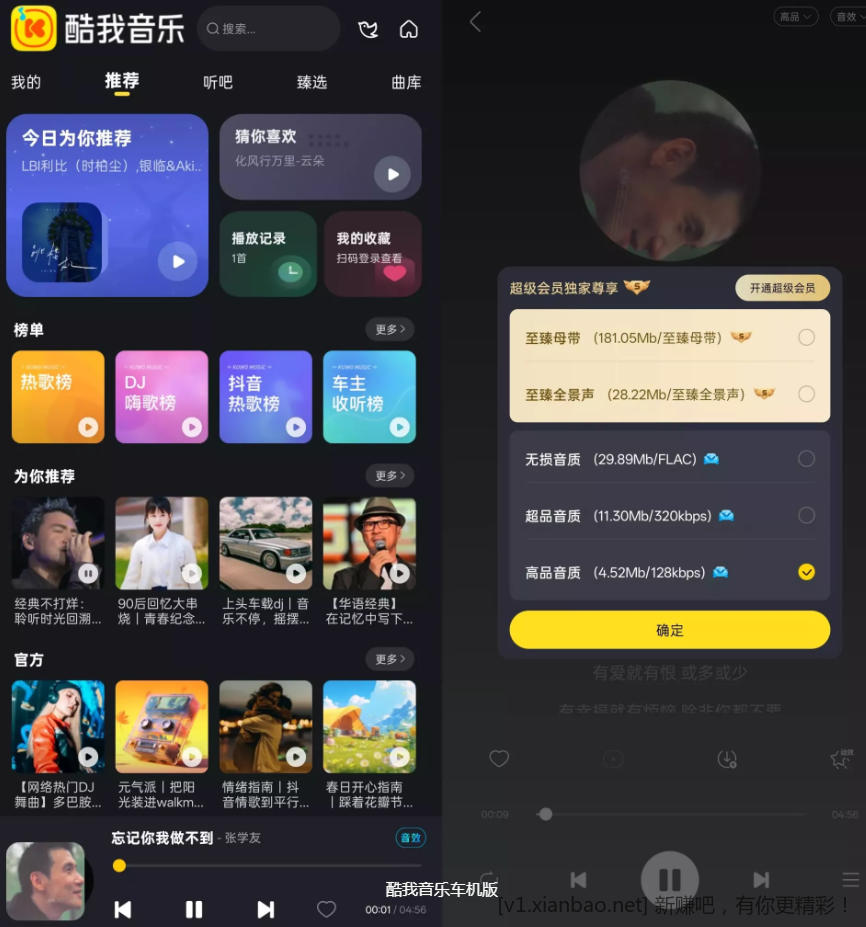Play the 今日为你推荐 card
Image resolution: width=866 pixels, height=927 pixels.
178,261
